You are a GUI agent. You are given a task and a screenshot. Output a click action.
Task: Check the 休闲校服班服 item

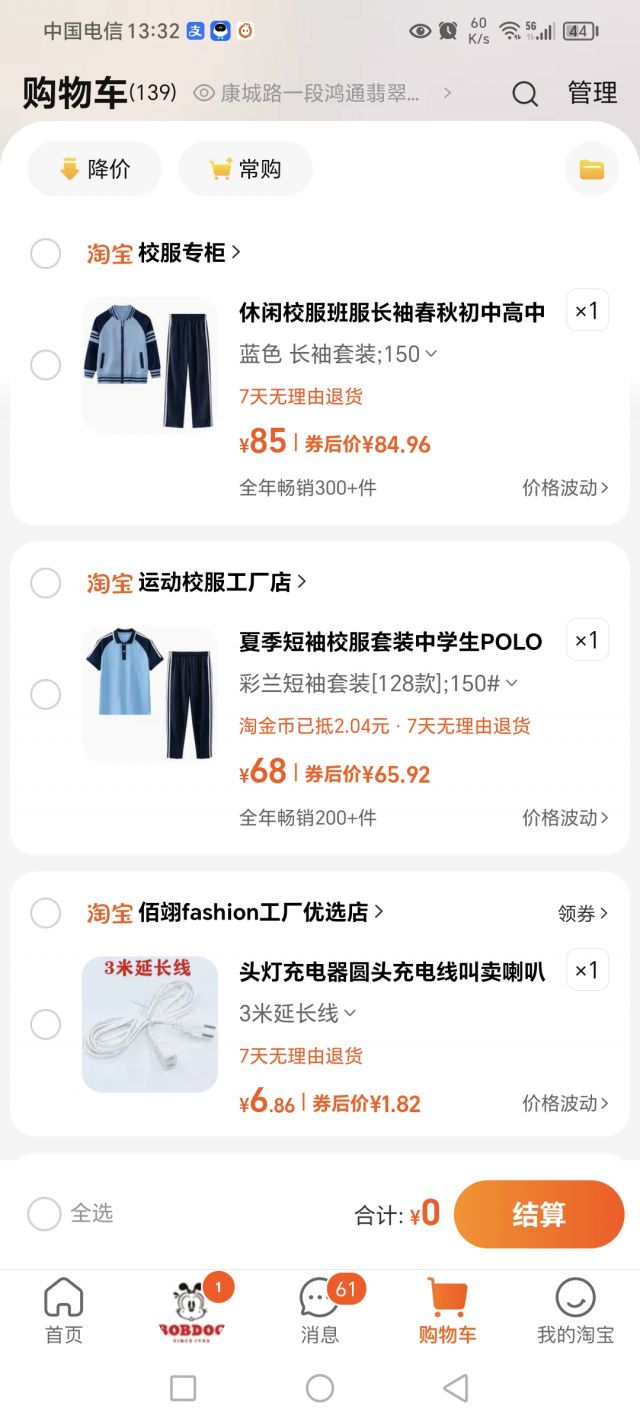(x=45, y=365)
